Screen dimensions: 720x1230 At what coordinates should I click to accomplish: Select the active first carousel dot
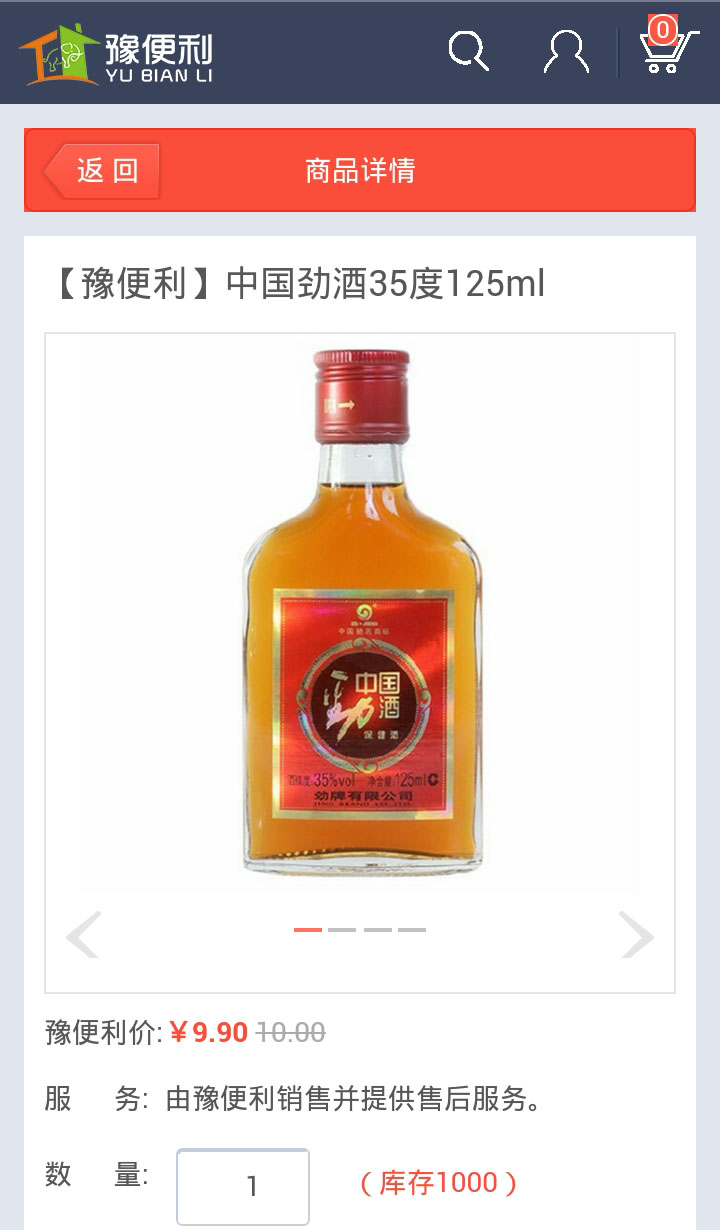(310, 930)
